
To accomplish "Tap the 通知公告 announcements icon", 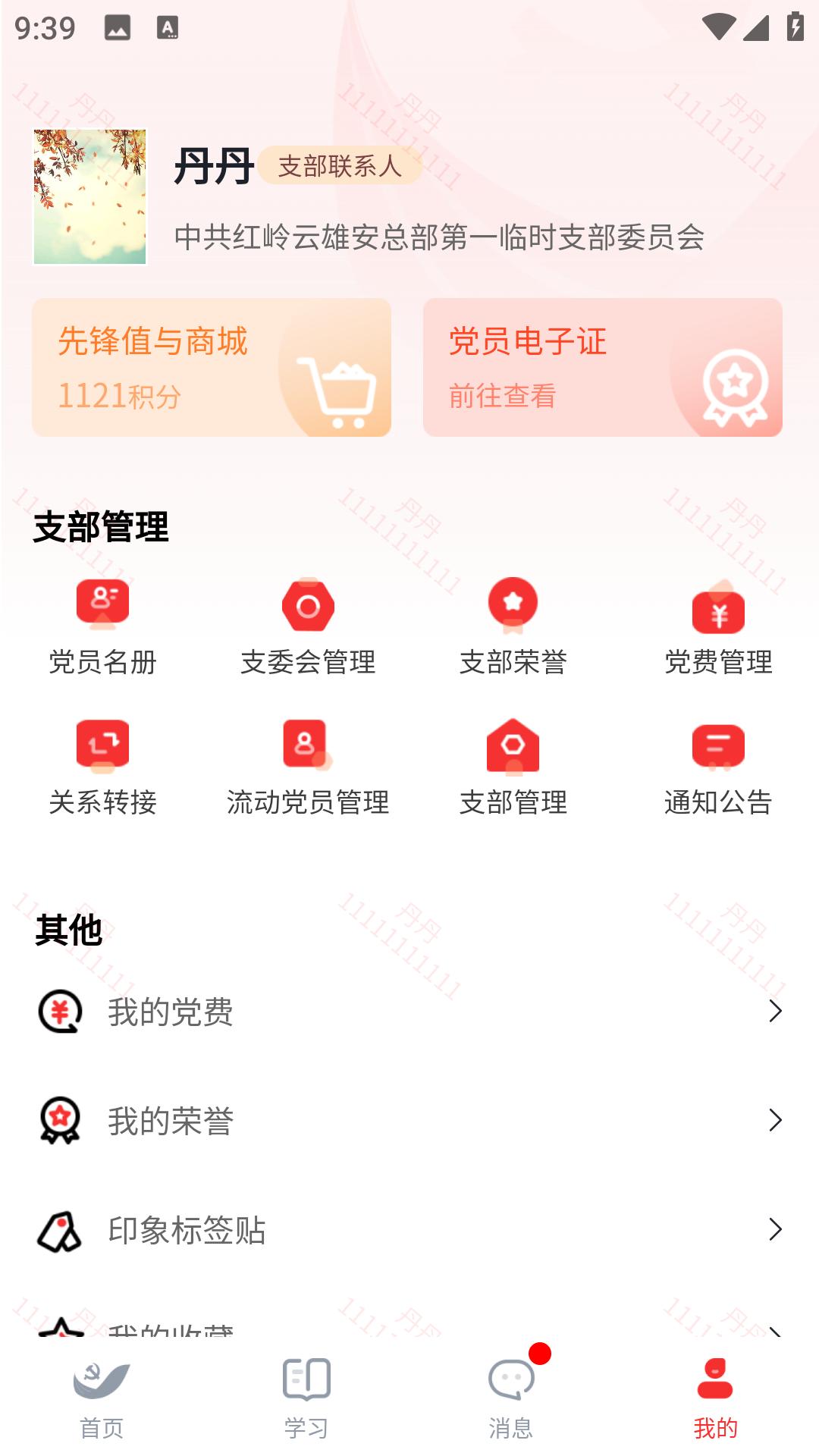I will 719,745.
